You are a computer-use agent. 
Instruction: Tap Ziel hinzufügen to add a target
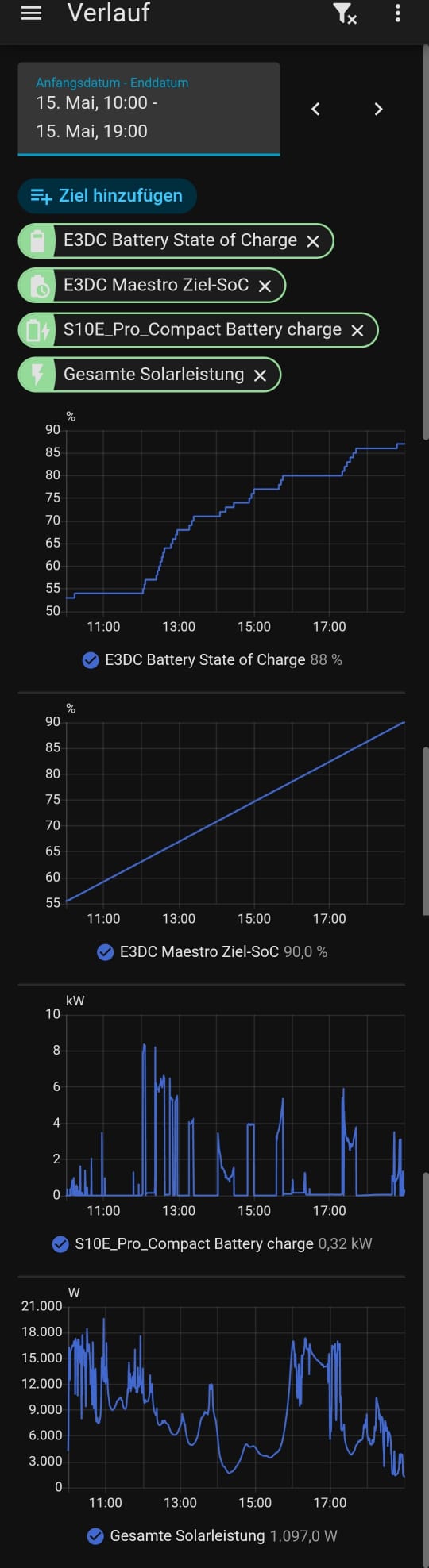(x=107, y=196)
